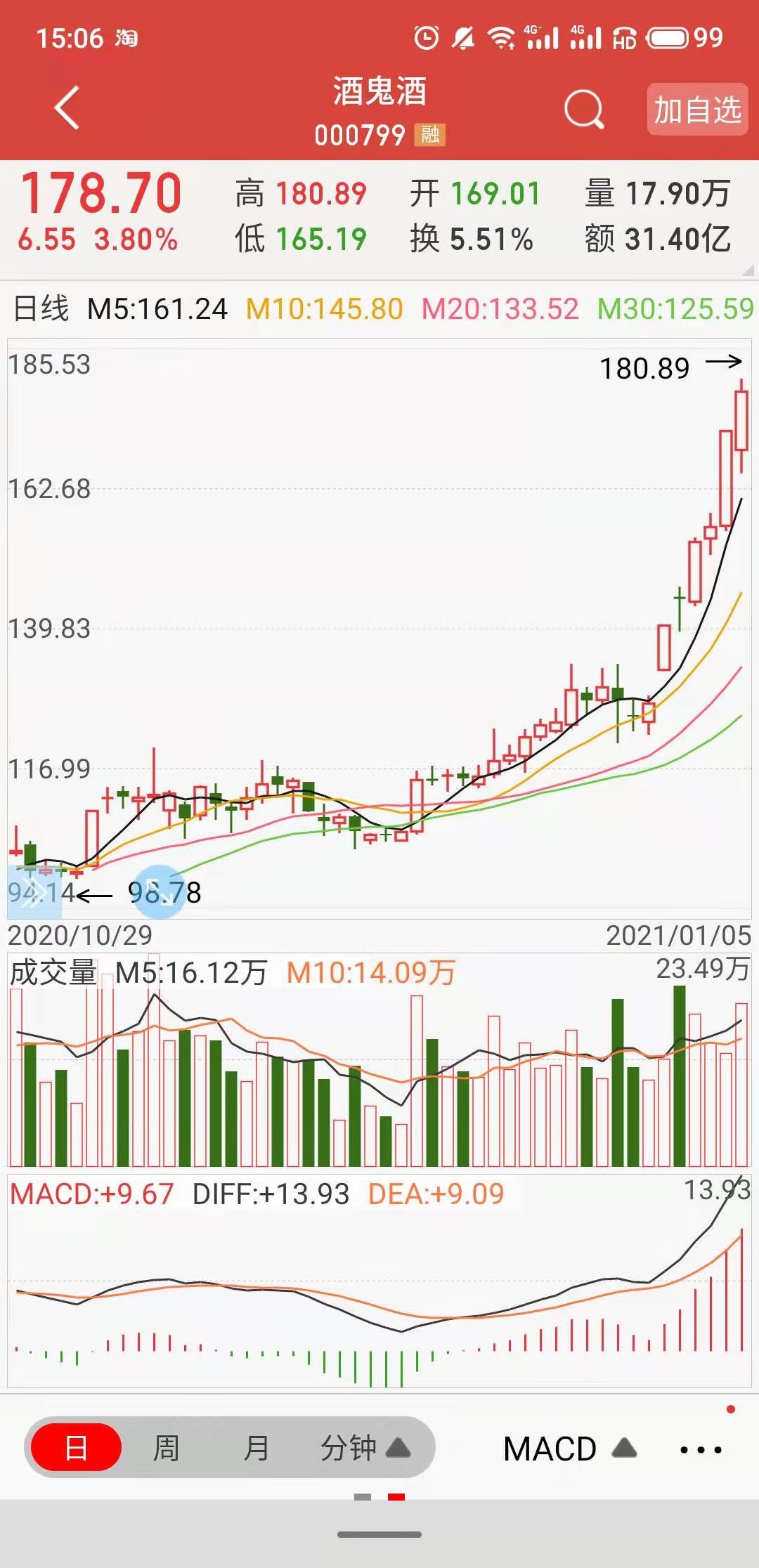Switch to the 周 weekly chart
This screenshot has width=759, height=1568.
coord(167,1448)
